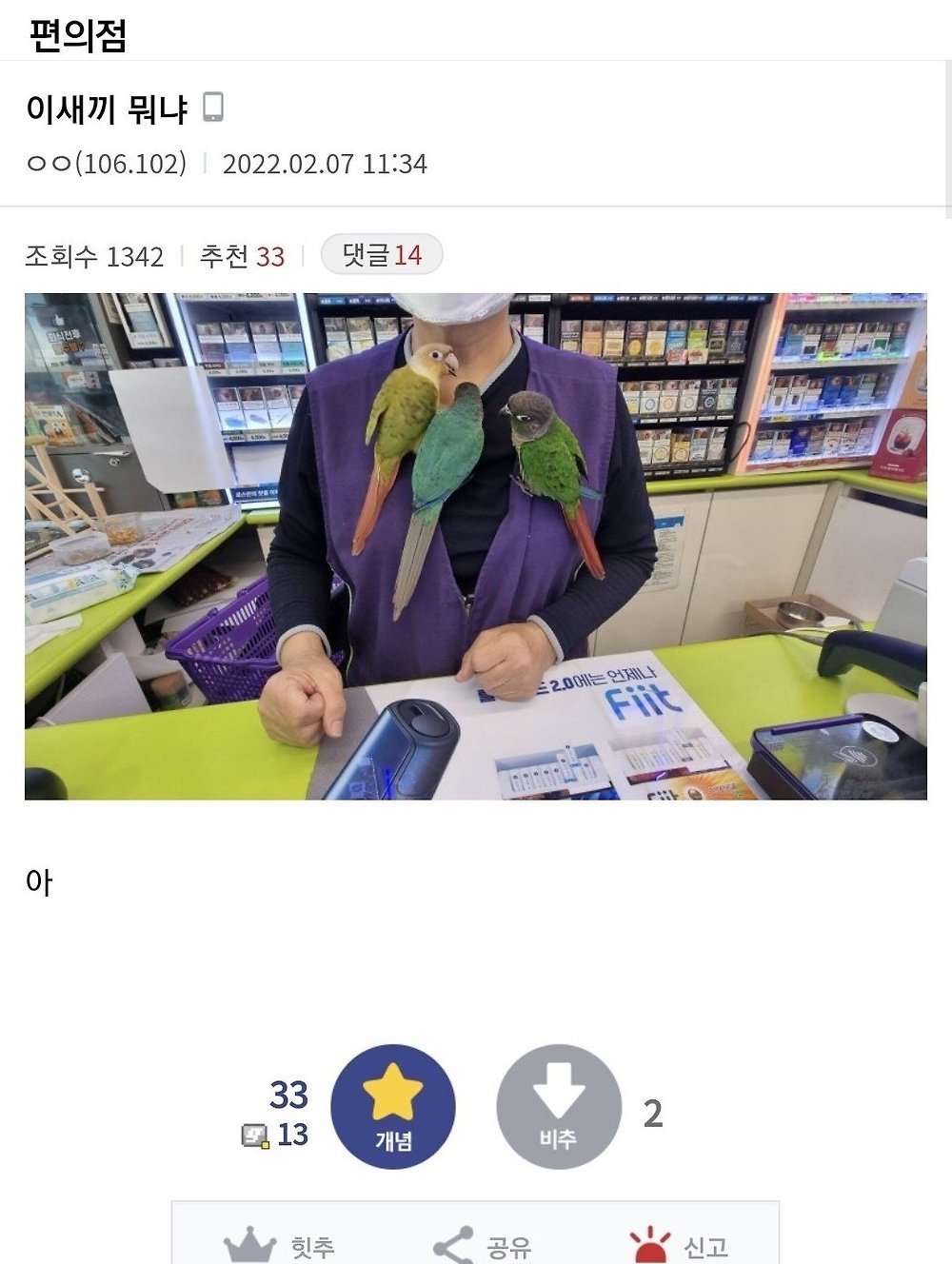The height and width of the screenshot is (1264, 952).
Task: Report this post with 신고
Action: [x=679, y=1245]
